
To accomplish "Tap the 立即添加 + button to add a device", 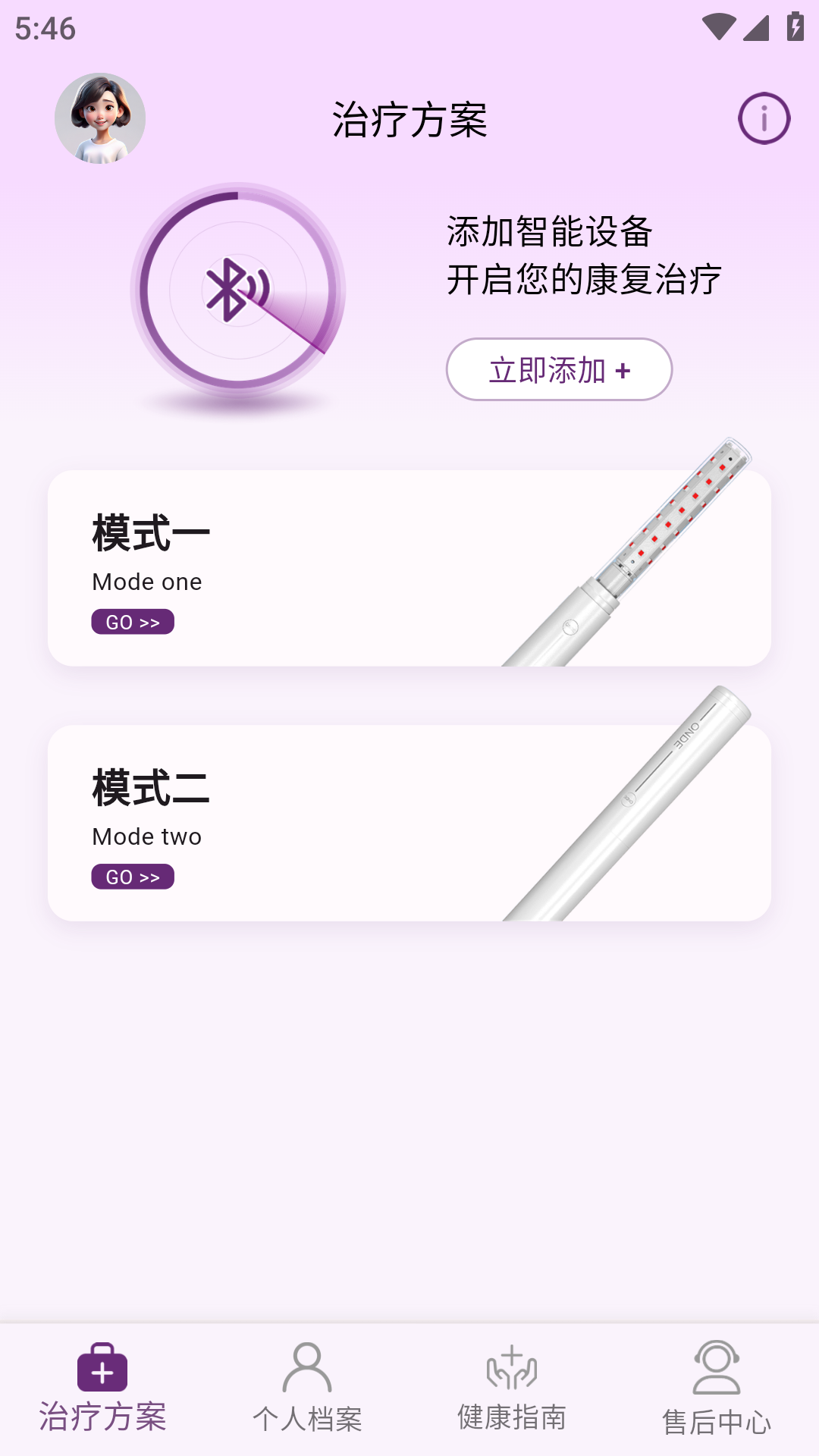I will coord(559,369).
